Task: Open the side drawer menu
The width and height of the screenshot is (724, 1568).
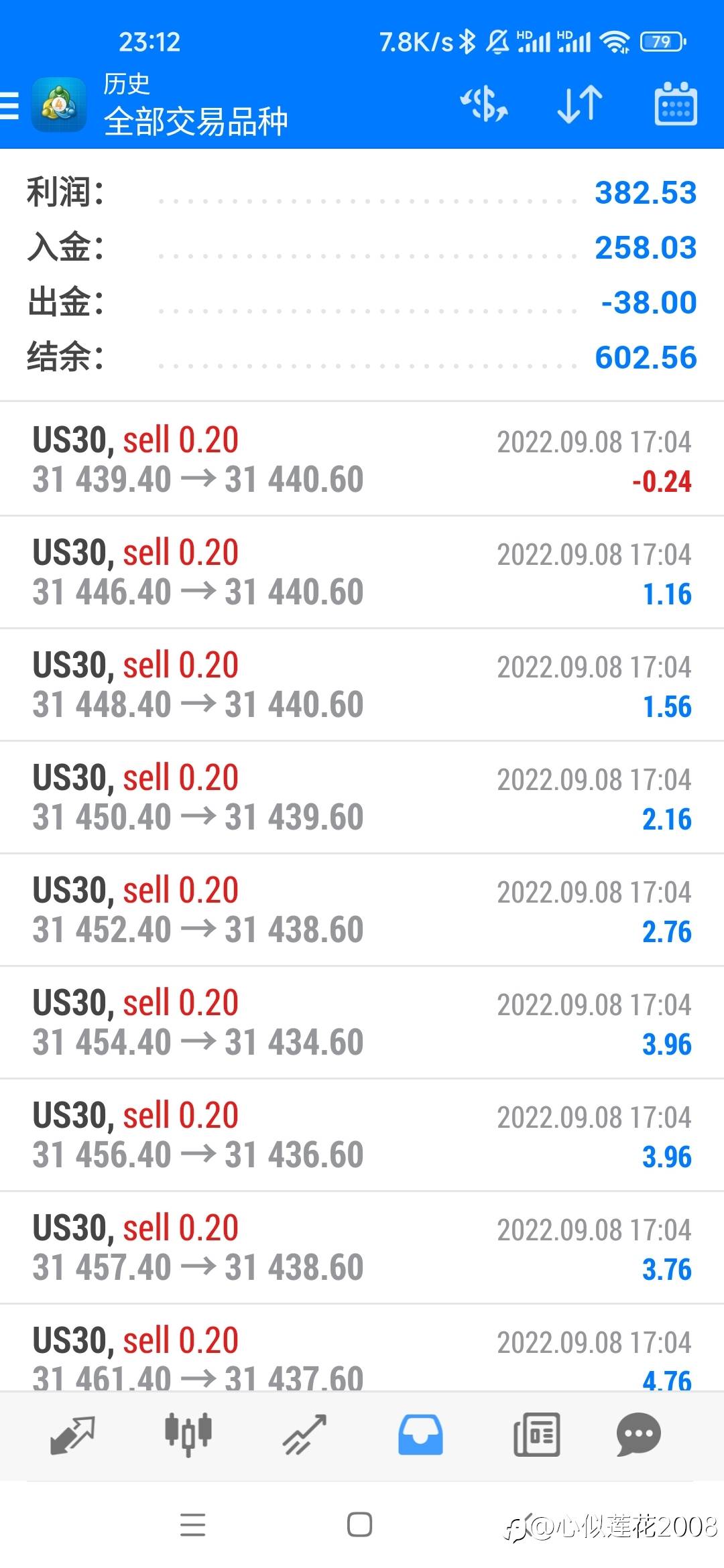Action: pos(11,105)
